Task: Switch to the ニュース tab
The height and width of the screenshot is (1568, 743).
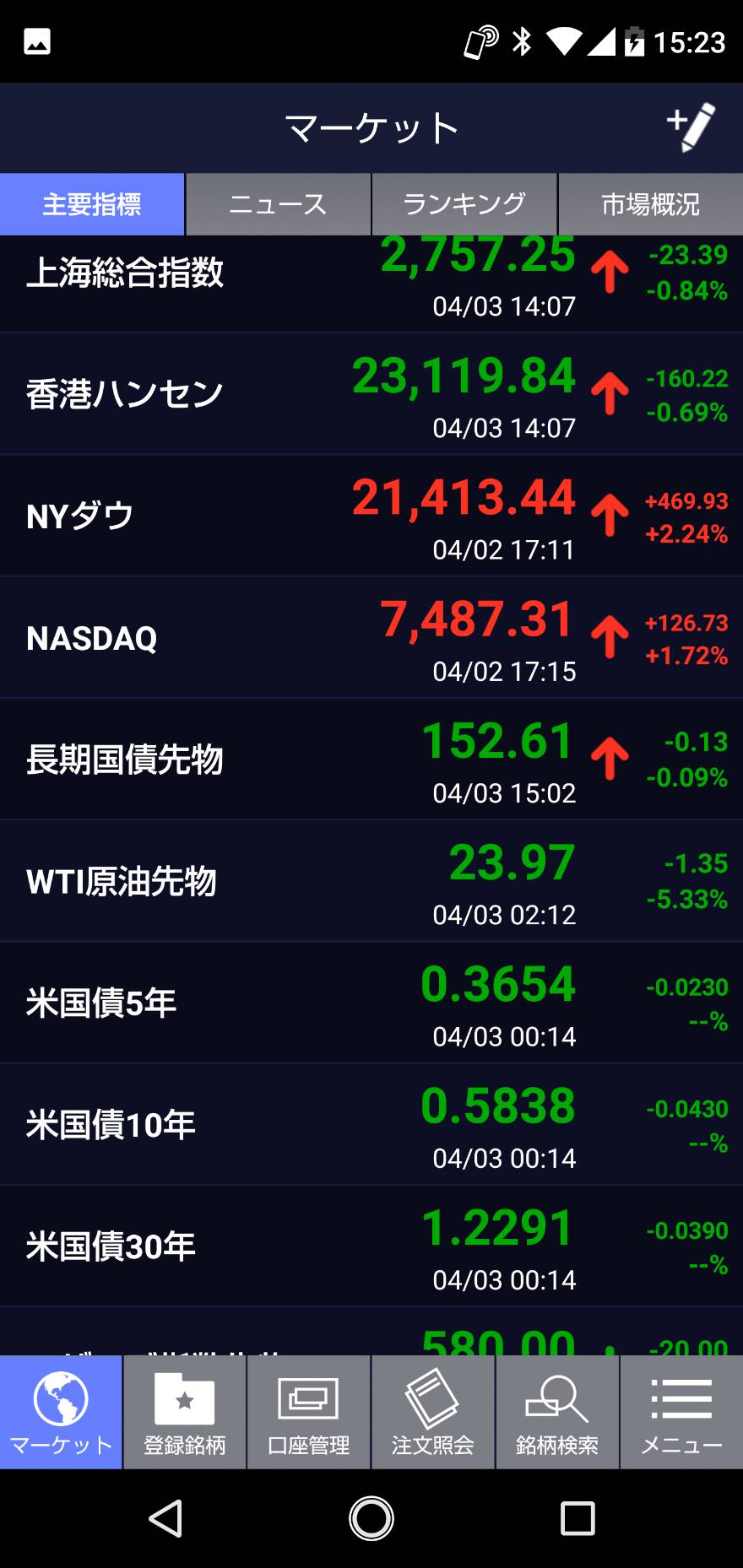Action: coord(278,204)
